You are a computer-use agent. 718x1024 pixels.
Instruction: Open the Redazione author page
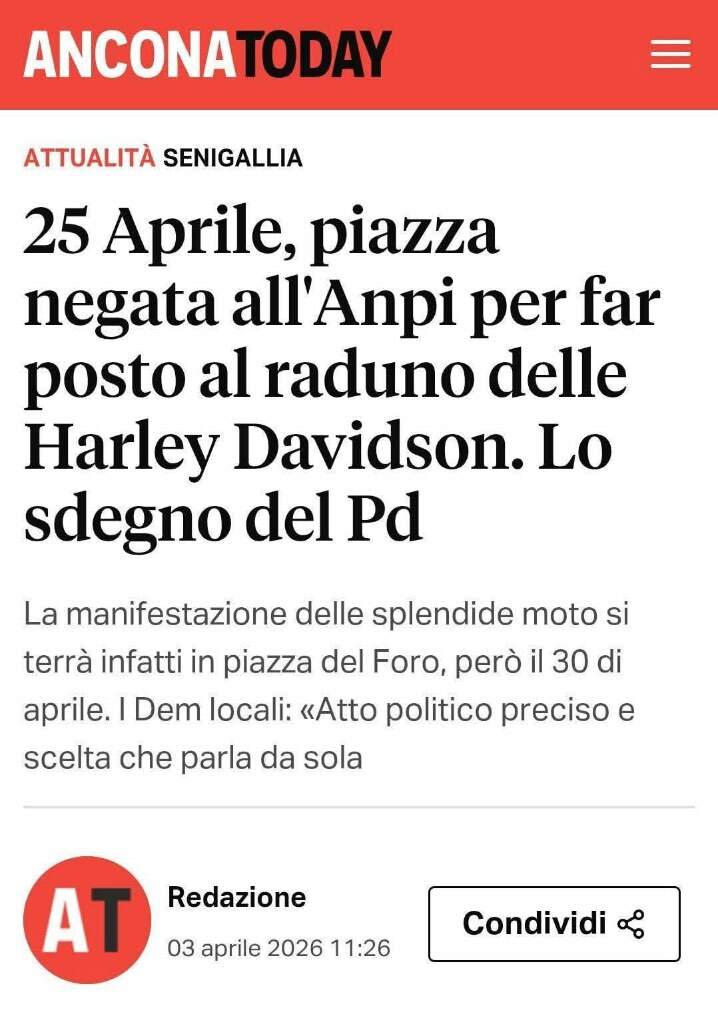point(237,897)
